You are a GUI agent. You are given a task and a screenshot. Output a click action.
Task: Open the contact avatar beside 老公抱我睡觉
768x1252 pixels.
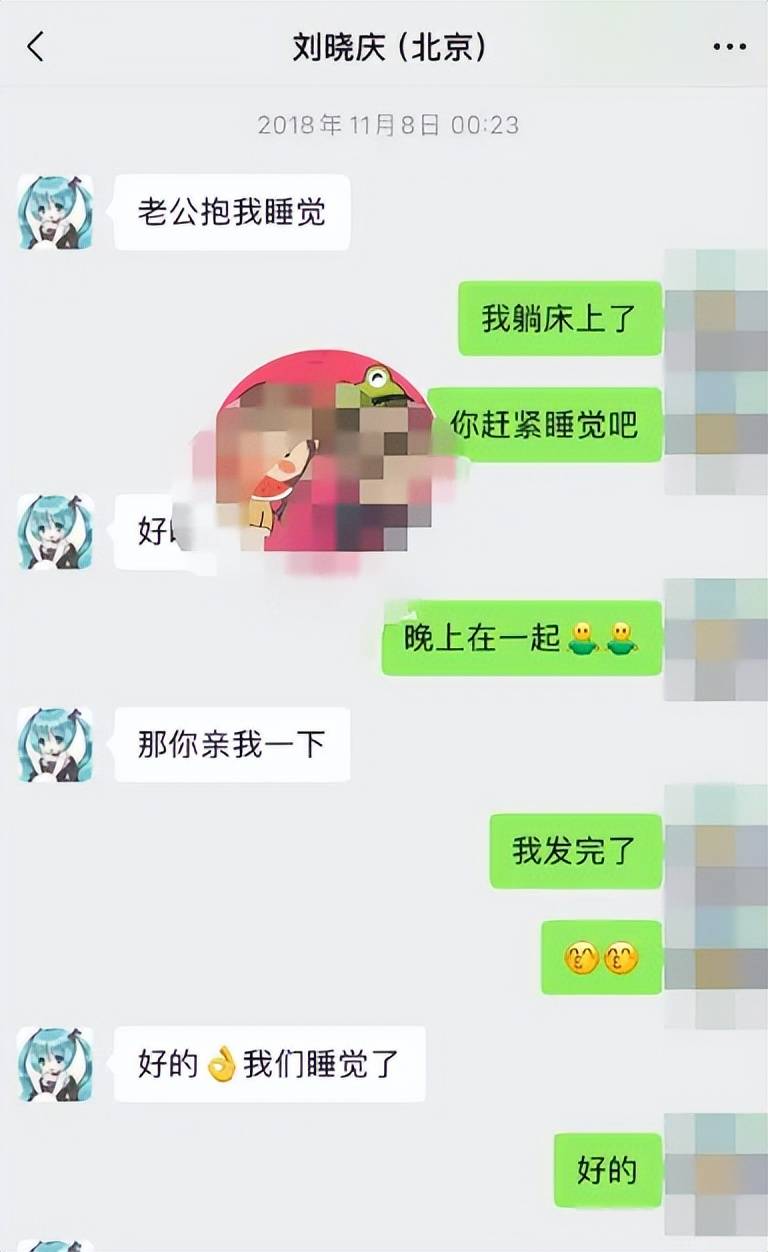pyautogui.click(x=55, y=212)
